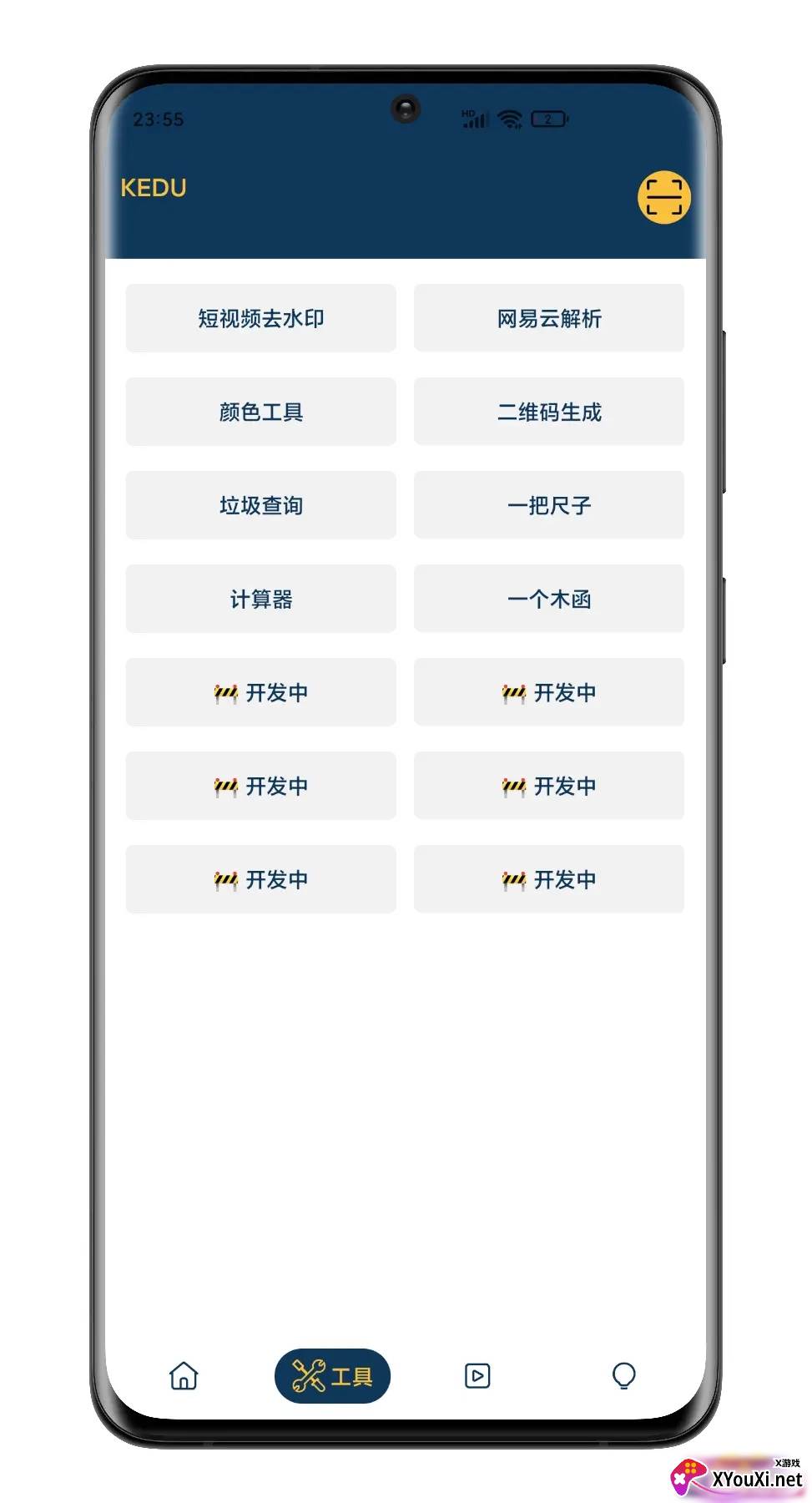Open 短视频去水印 tool
Screen dimensions: 812x1503
[x=261, y=318]
